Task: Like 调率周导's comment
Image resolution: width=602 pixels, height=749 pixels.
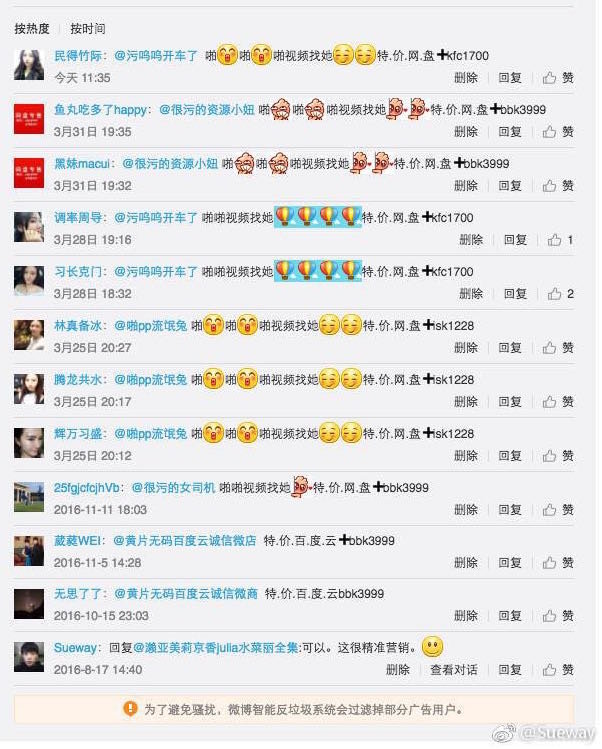Action: (x=558, y=240)
